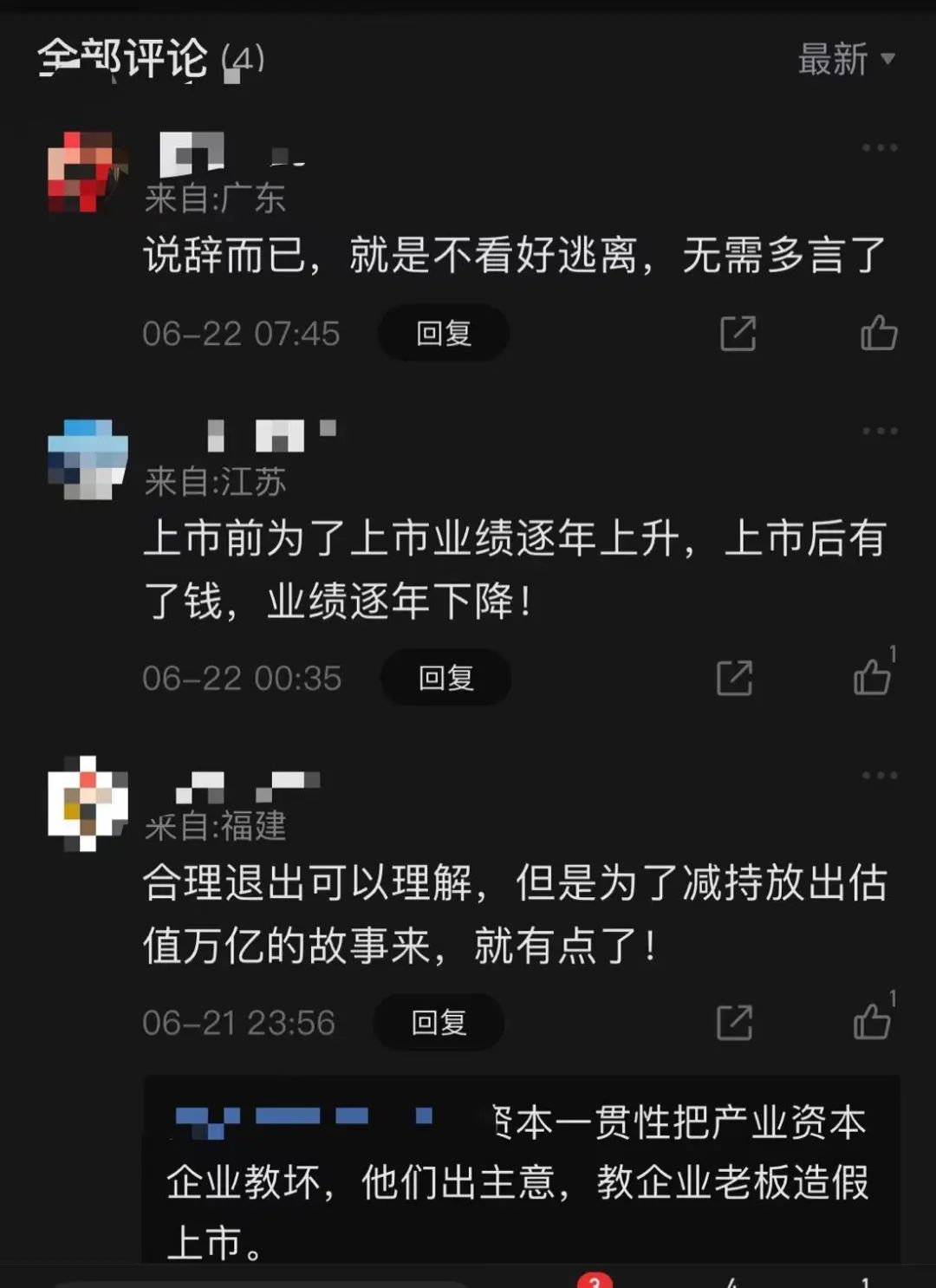Open the 最新 sort dropdown
The height and width of the screenshot is (1288, 936).
[x=847, y=60]
